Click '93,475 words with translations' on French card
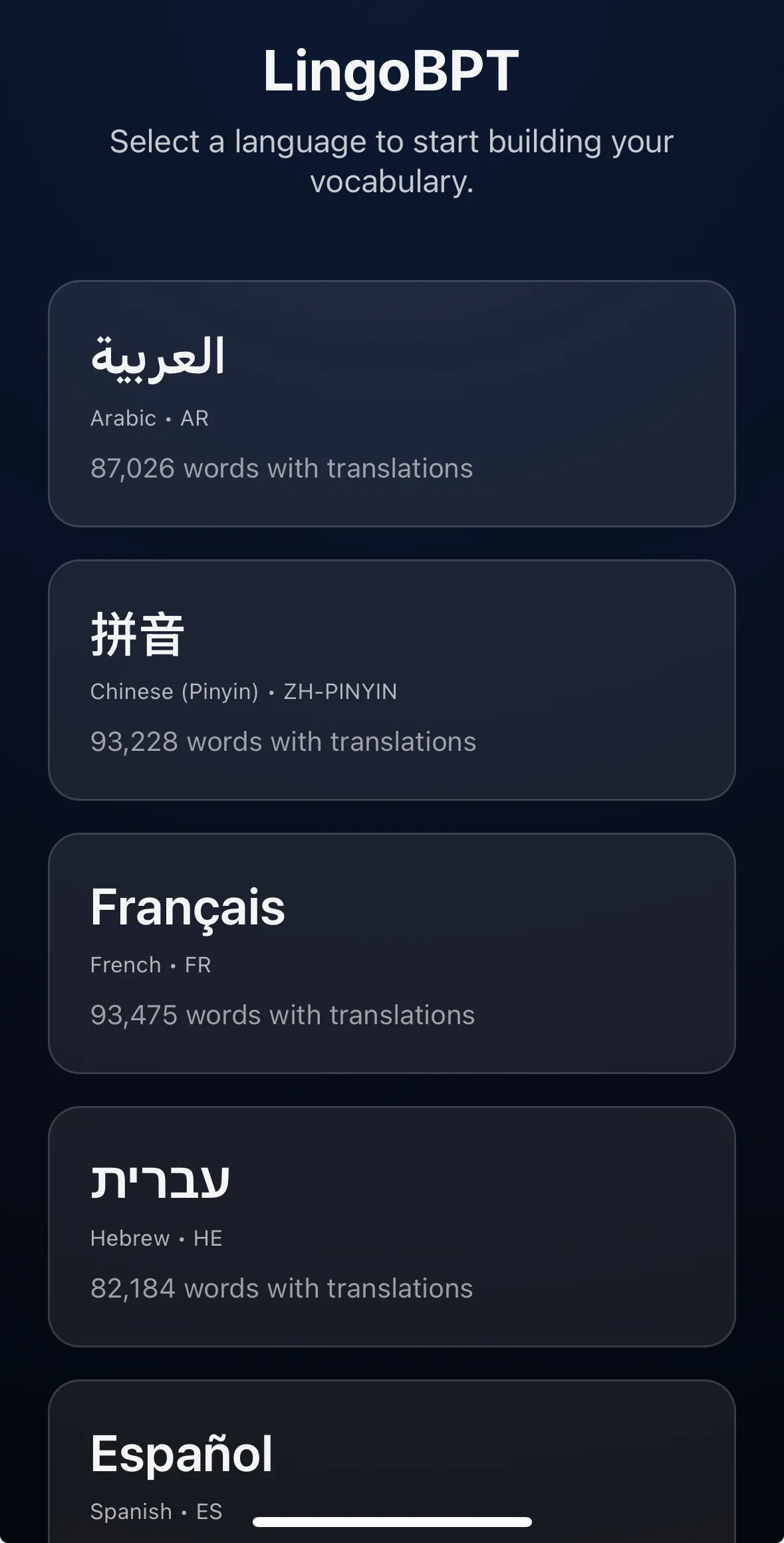This screenshot has width=784, height=1543. point(282,1015)
